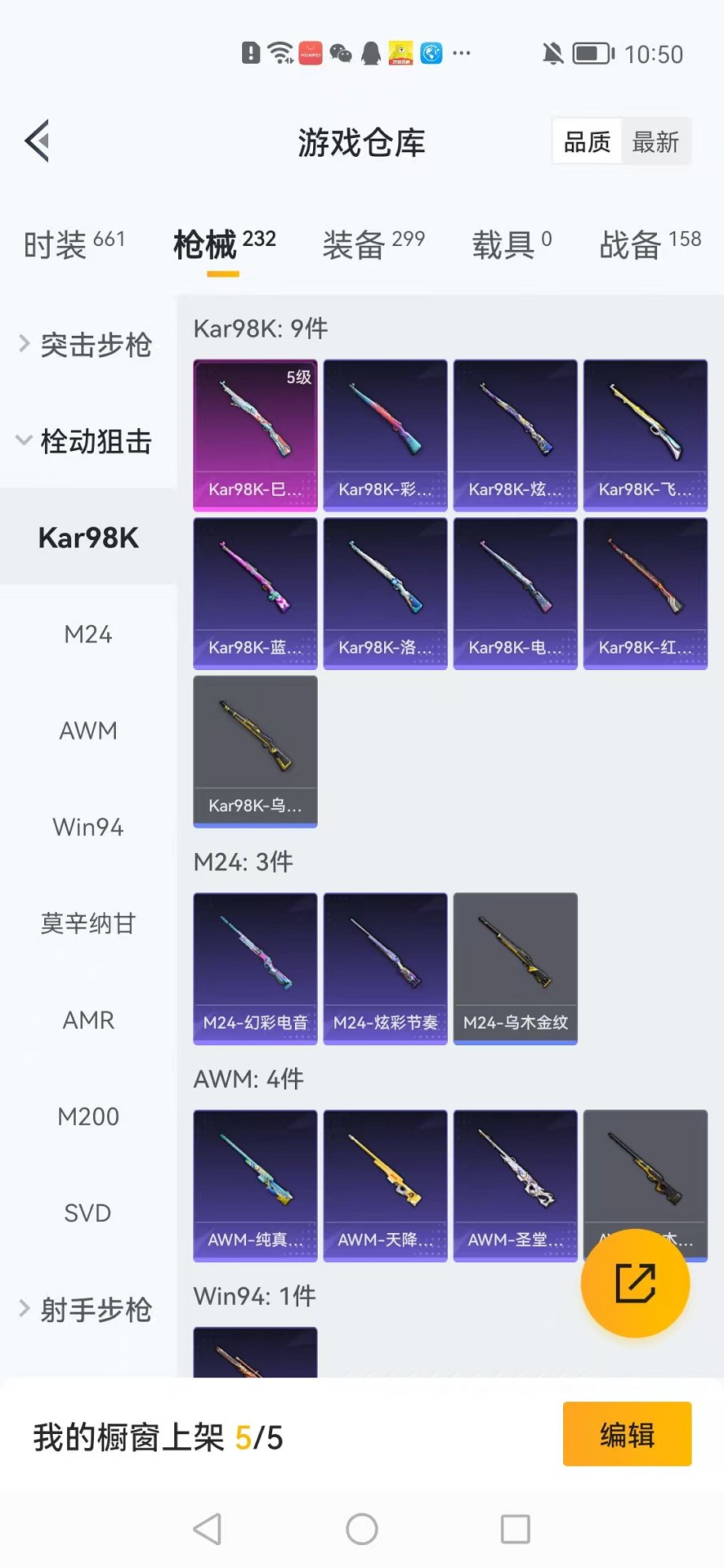Tap 编辑 to edit showcase
The height and width of the screenshot is (1568, 724).
pos(627,1434)
